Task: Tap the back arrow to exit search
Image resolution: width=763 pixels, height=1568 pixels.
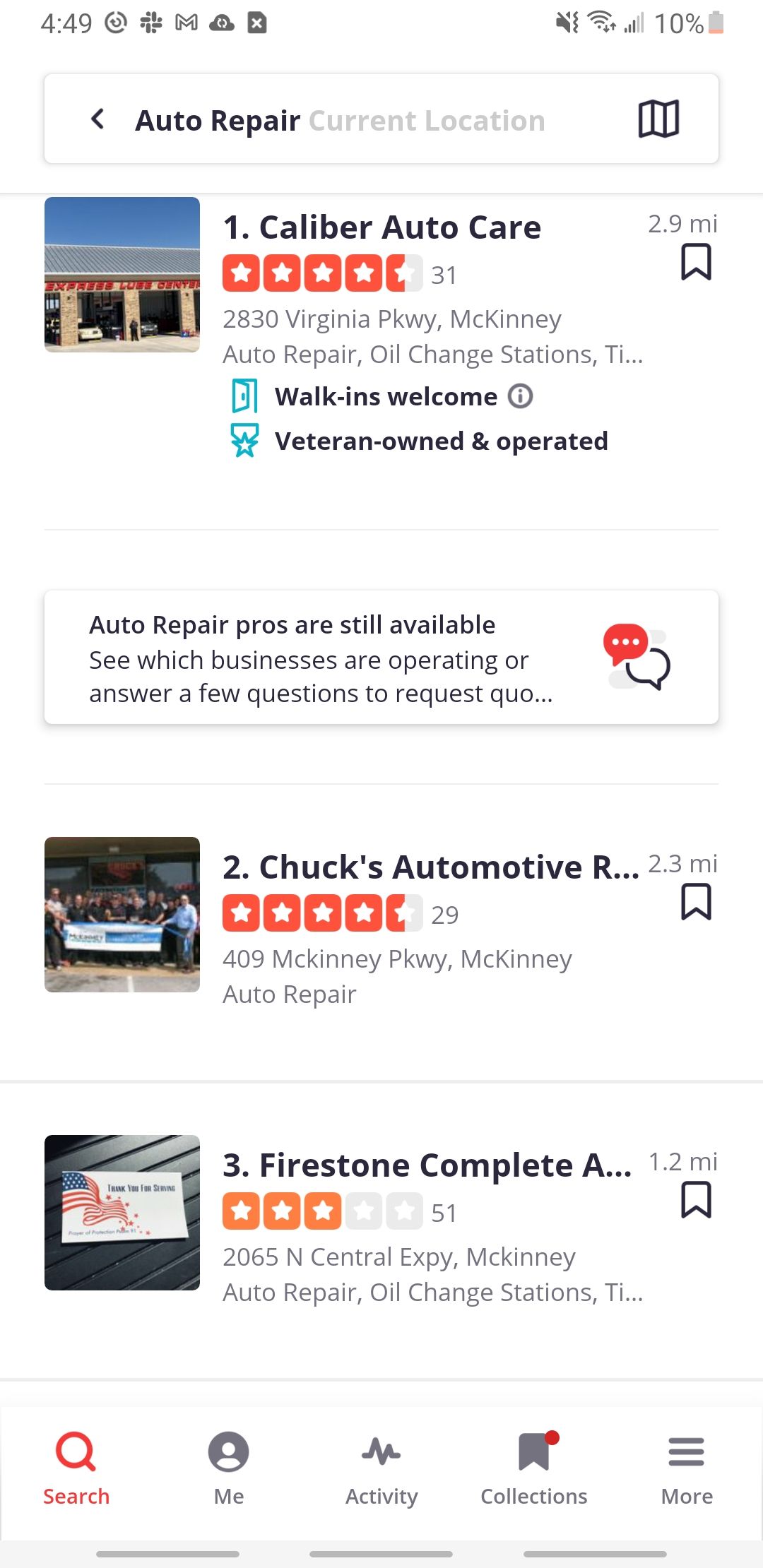Action: pos(97,118)
